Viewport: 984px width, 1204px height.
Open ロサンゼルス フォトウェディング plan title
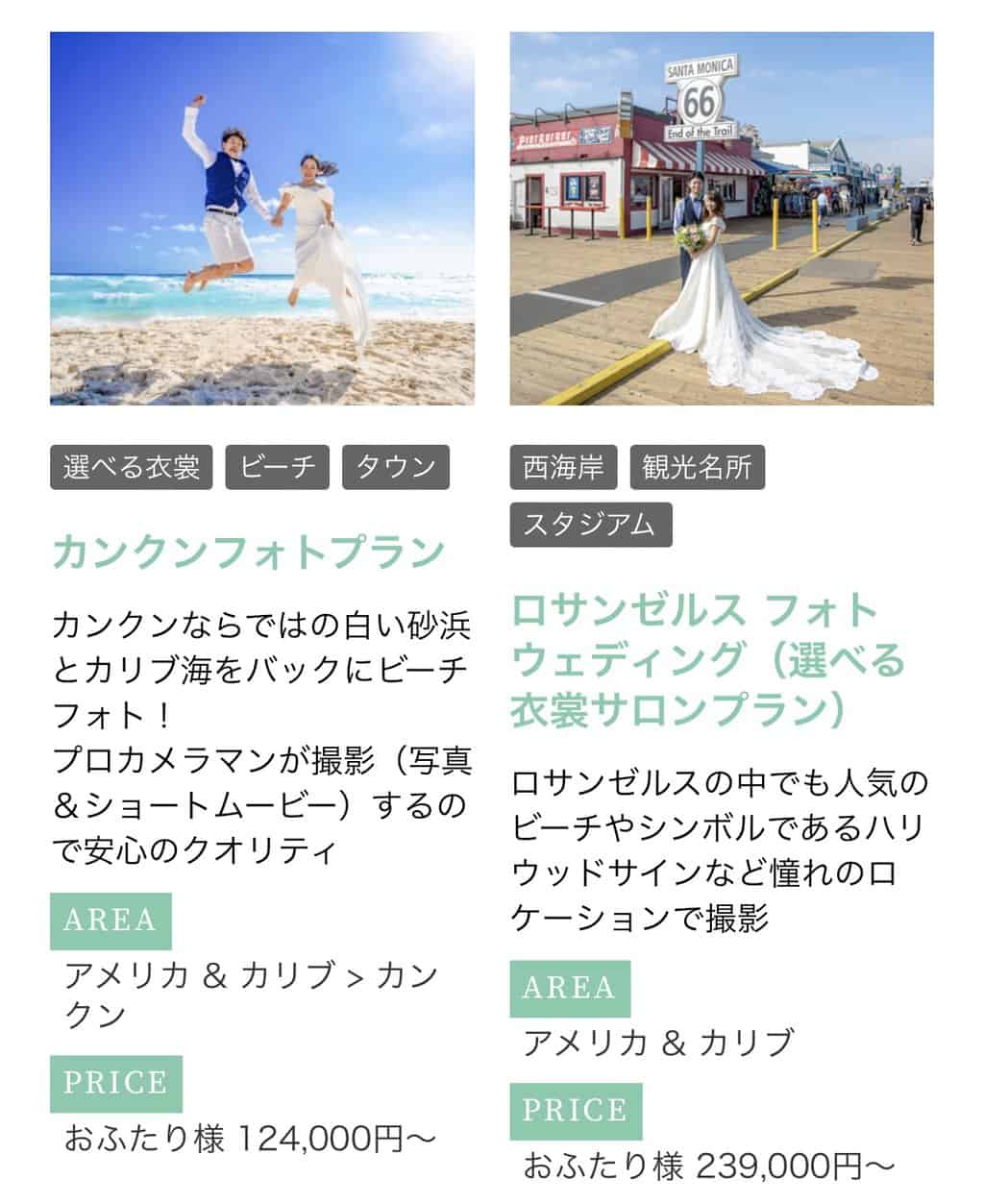pyautogui.click(x=707, y=659)
